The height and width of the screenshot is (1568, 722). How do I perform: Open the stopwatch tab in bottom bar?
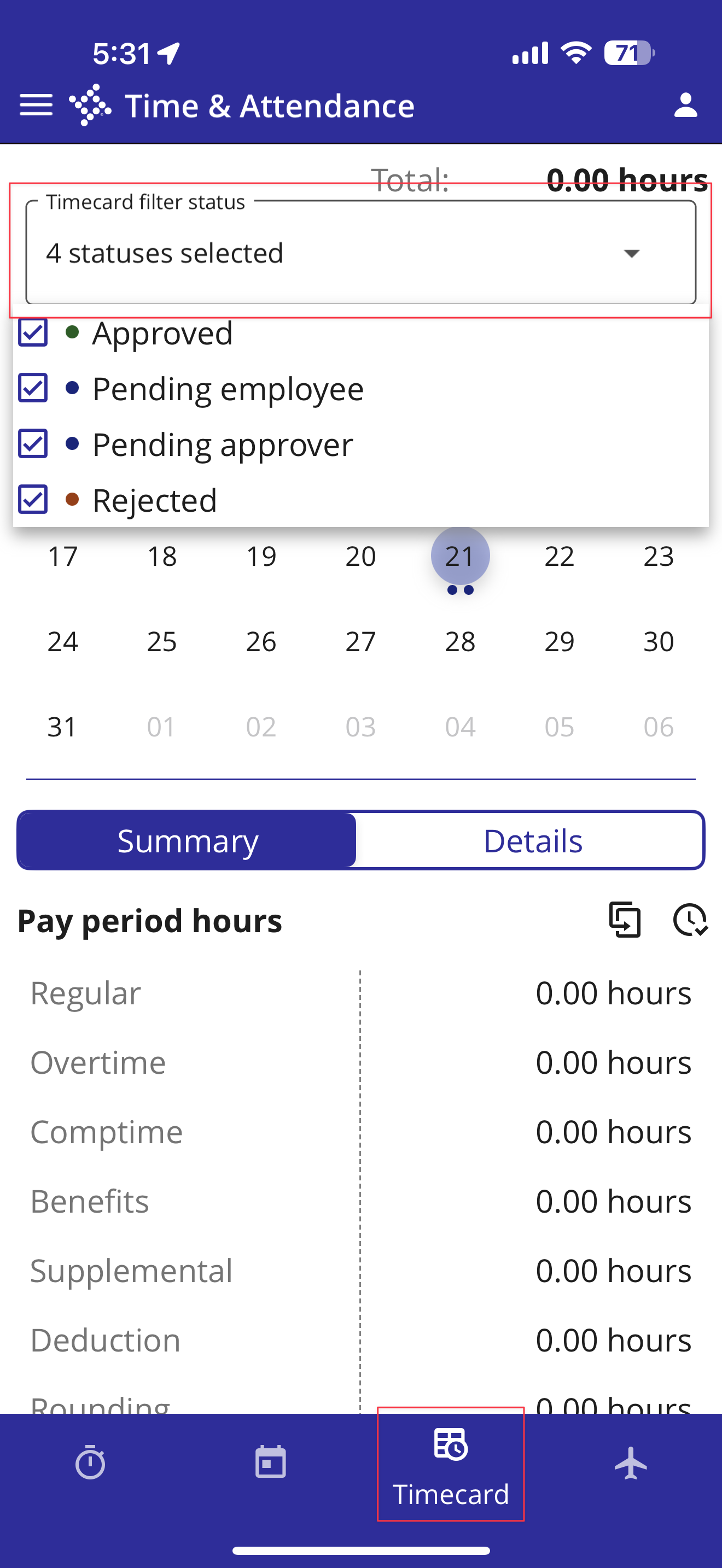[x=90, y=1464]
